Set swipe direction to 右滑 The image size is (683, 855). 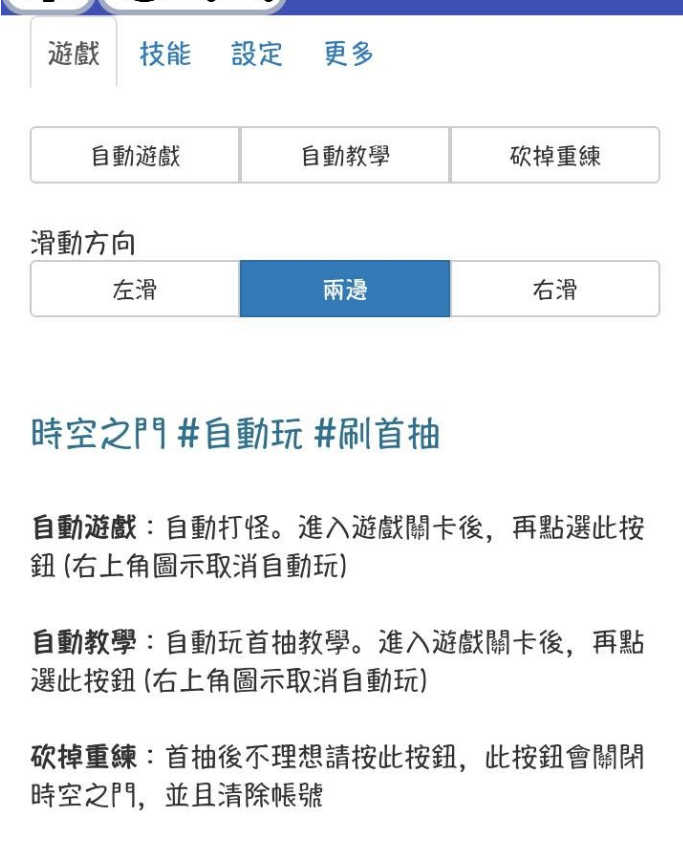pos(555,290)
